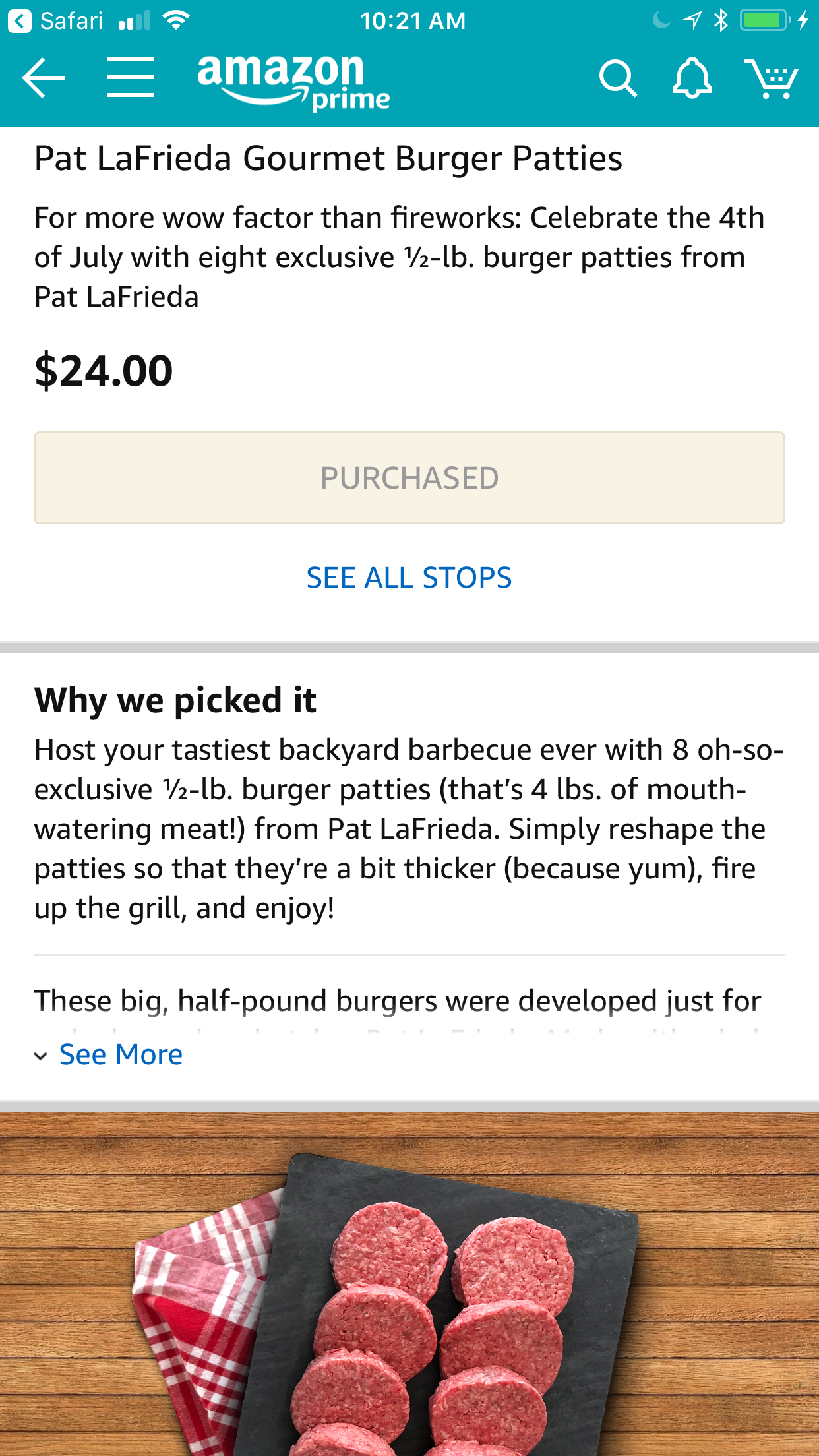Open the burger patties product photo

coord(409,1286)
